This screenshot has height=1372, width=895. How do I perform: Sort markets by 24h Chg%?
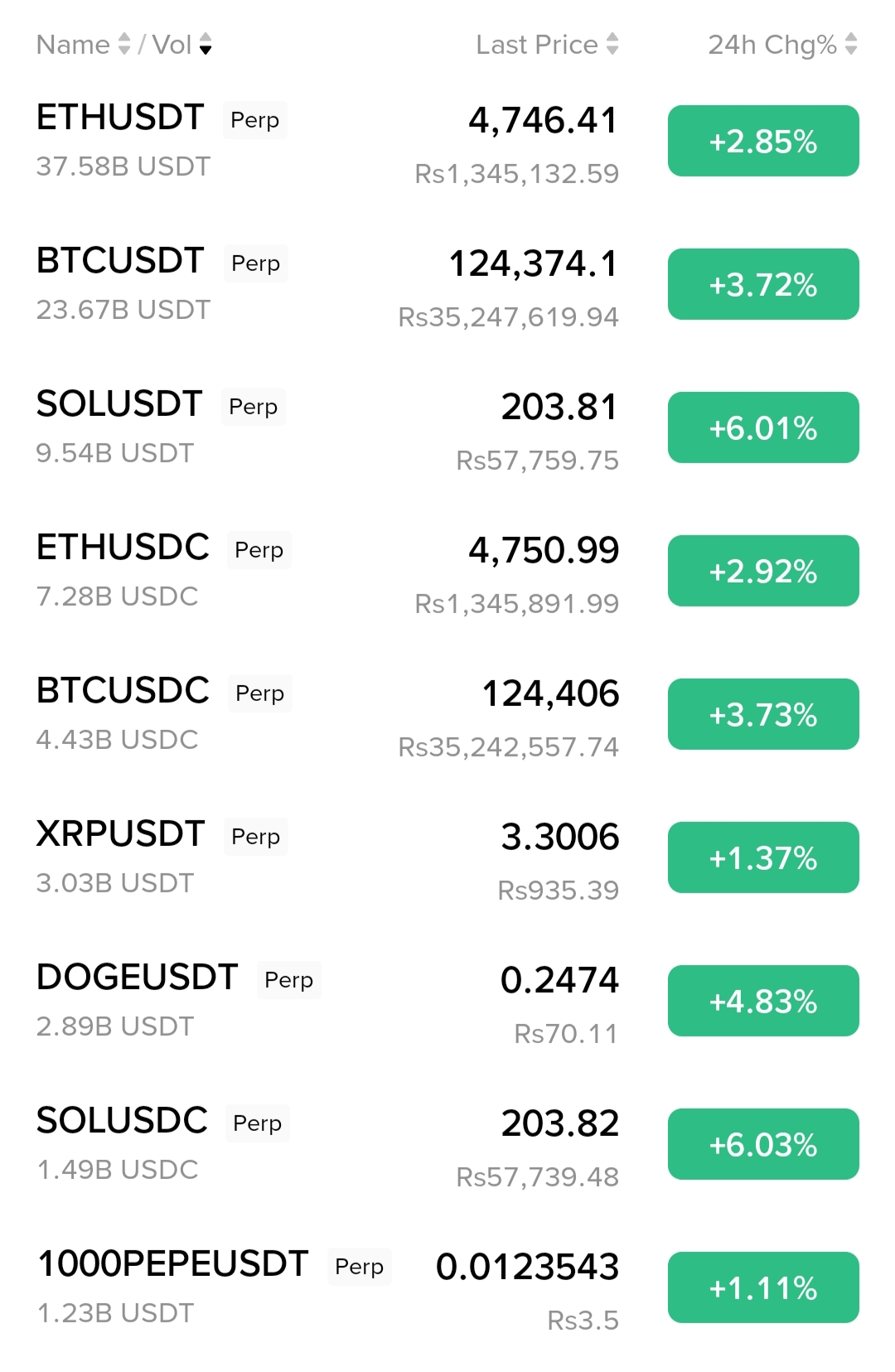click(x=782, y=45)
